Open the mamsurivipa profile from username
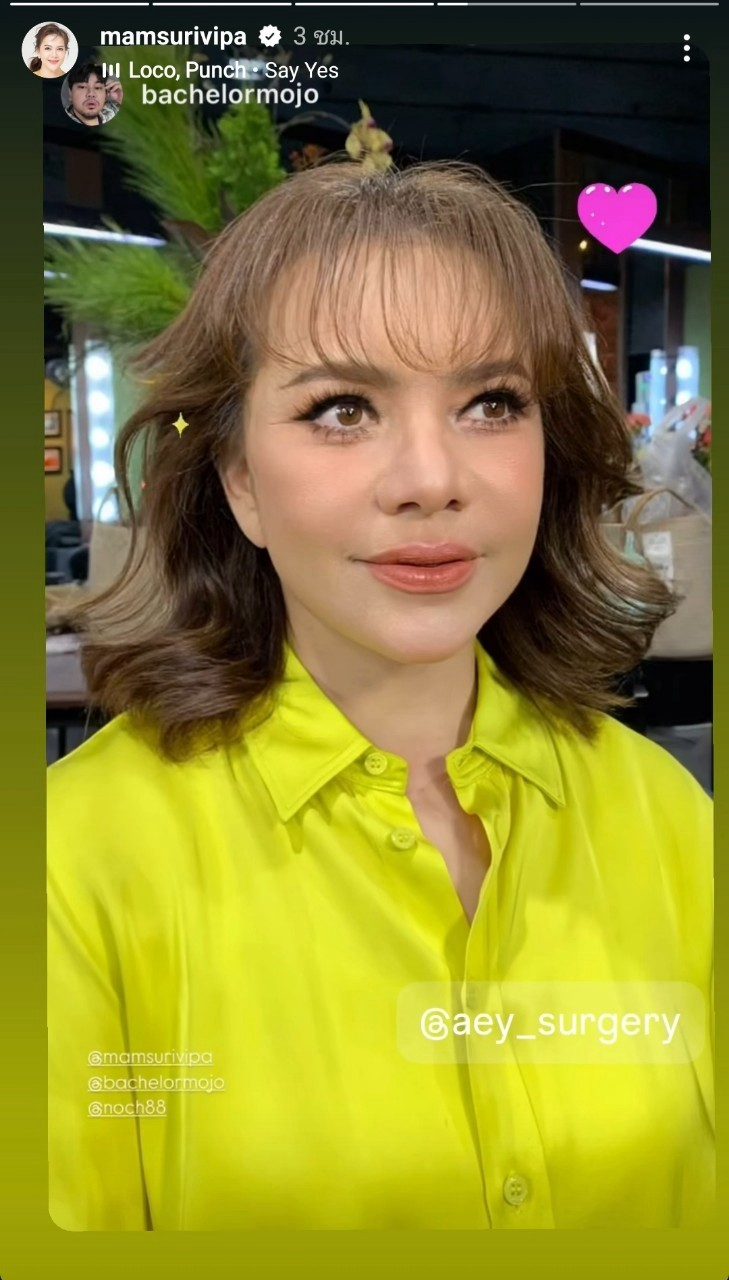 click(x=173, y=37)
